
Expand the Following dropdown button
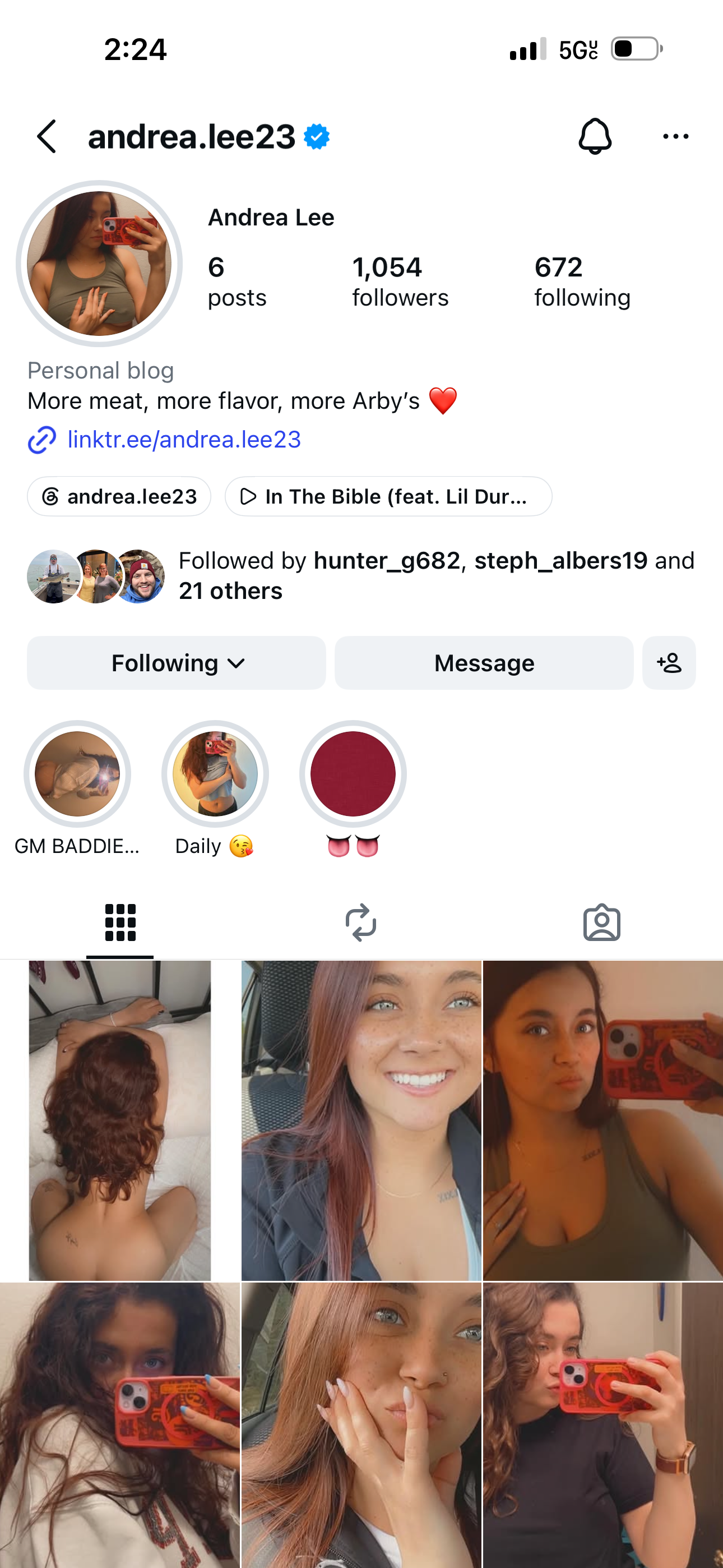pyautogui.click(x=177, y=663)
